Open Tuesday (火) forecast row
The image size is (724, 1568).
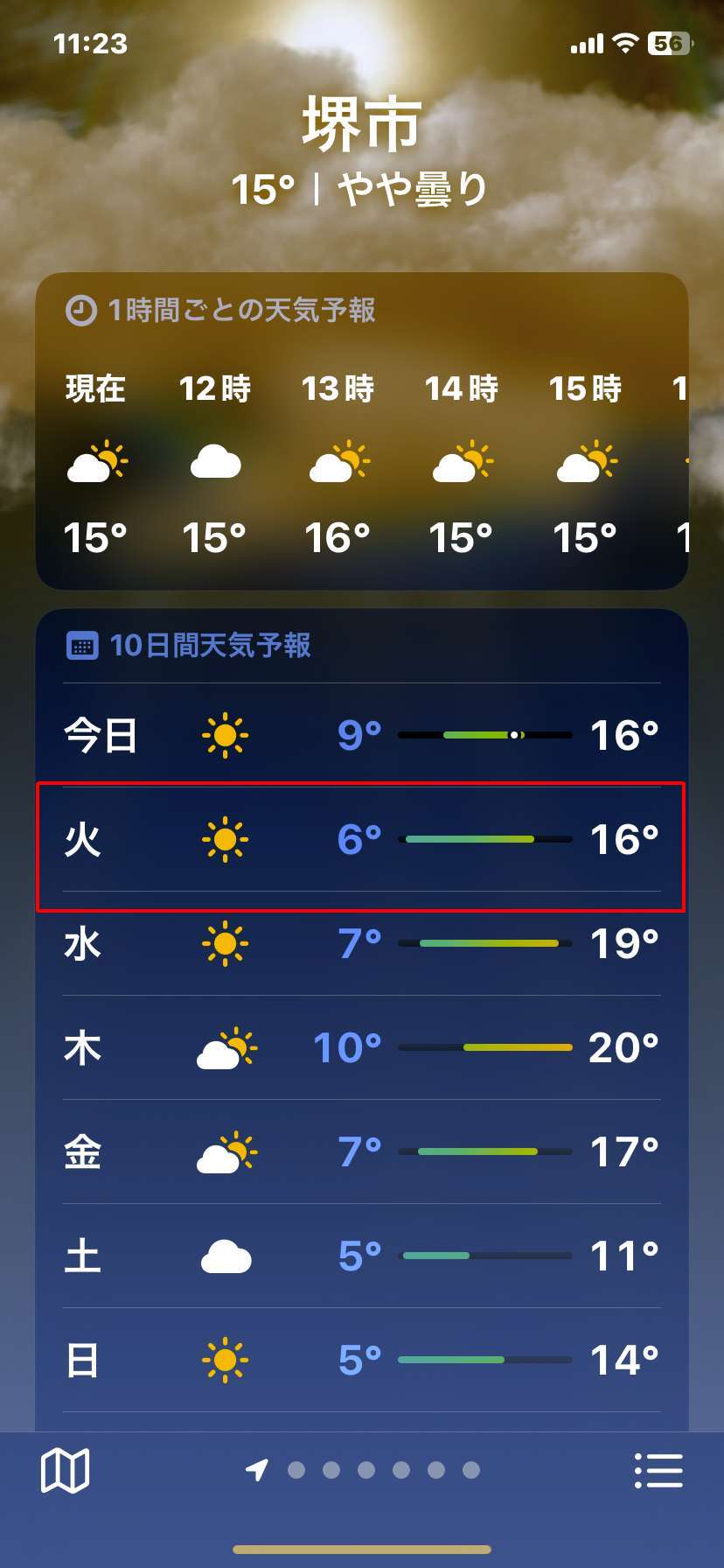(362, 839)
